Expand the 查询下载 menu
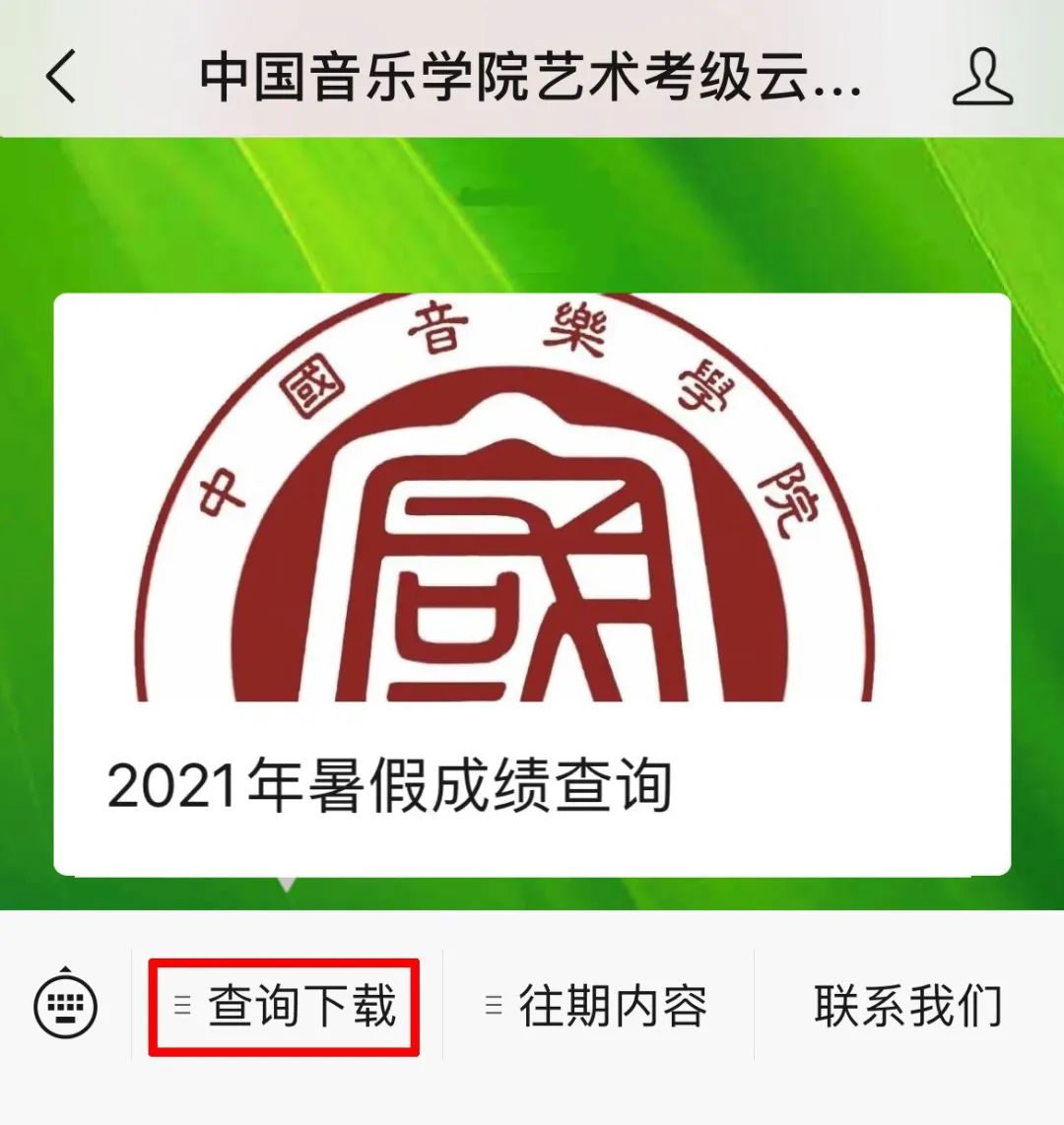Viewport: 1064px width, 1125px height. 286,1006
